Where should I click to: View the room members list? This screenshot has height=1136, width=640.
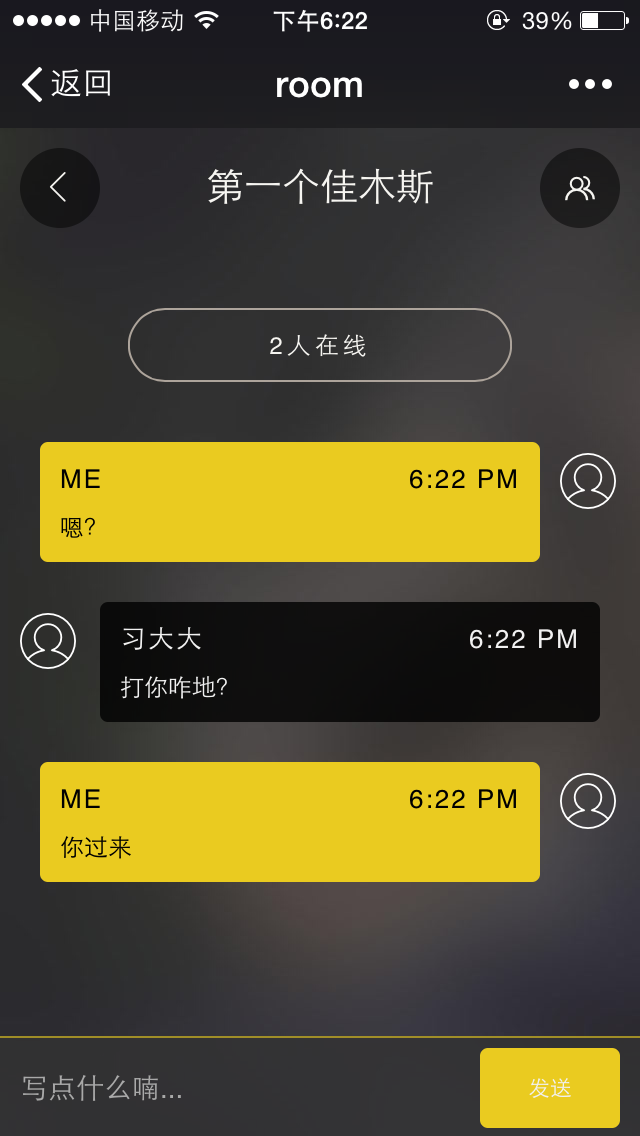[580, 188]
